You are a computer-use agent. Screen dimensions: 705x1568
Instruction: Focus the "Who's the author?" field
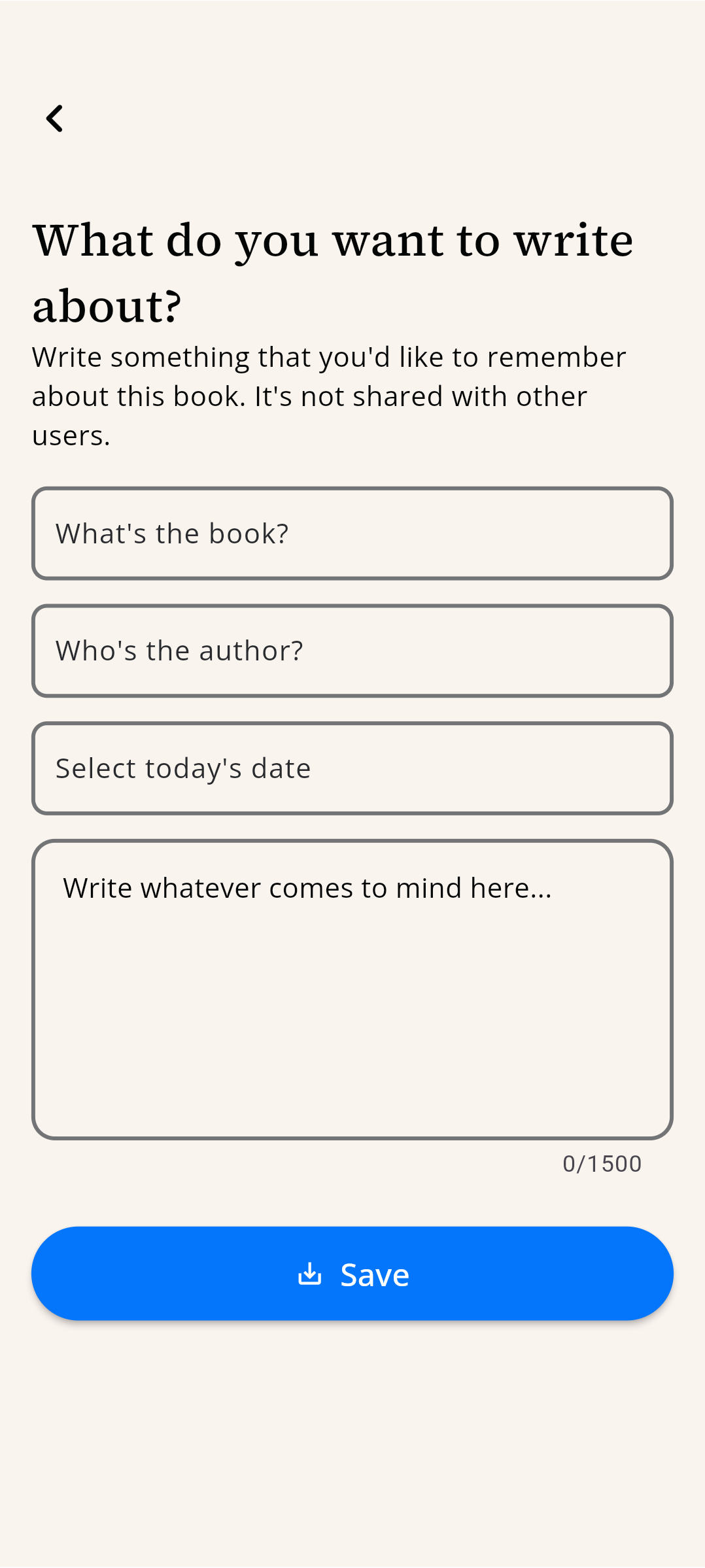(x=352, y=651)
